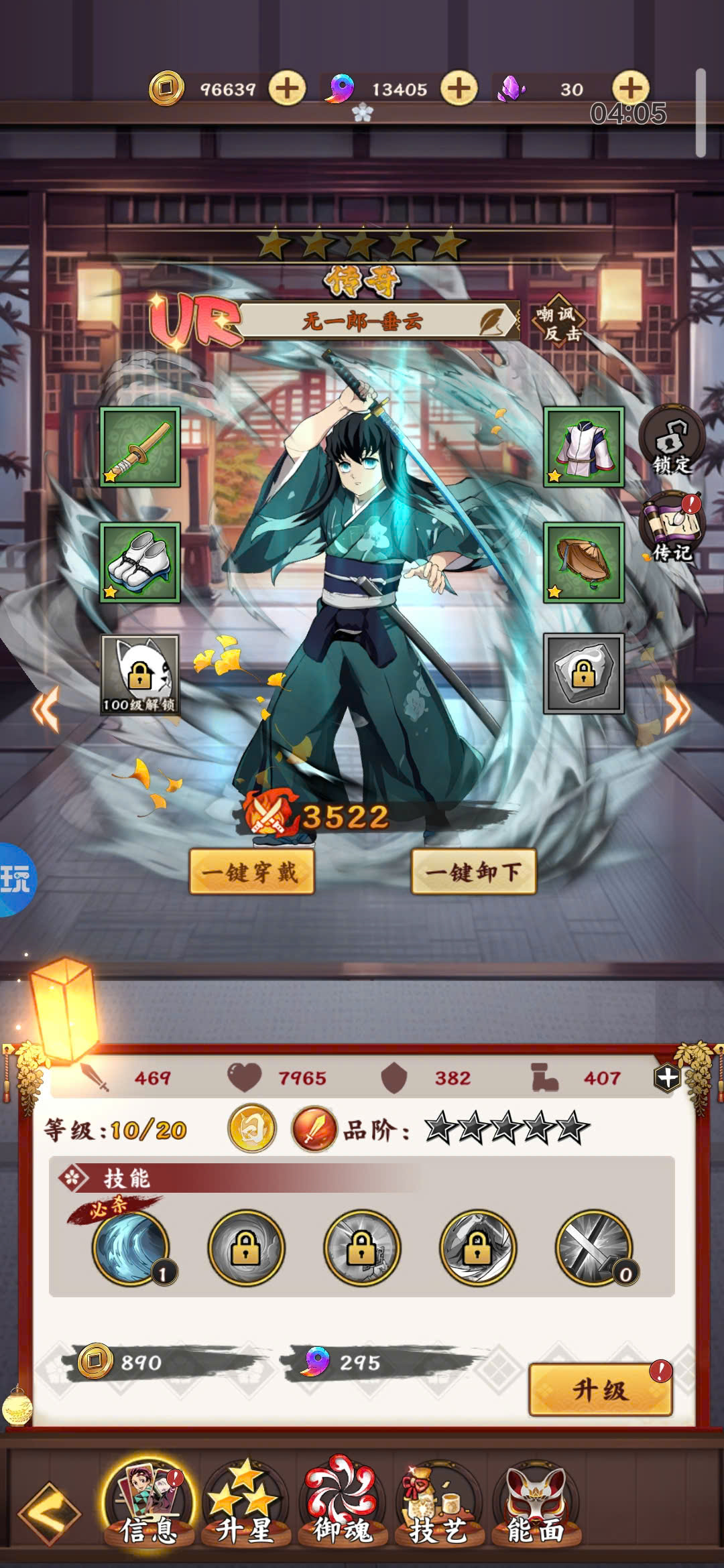Open the white shoes equipment slot
The image size is (724, 1568).
point(140,562)
